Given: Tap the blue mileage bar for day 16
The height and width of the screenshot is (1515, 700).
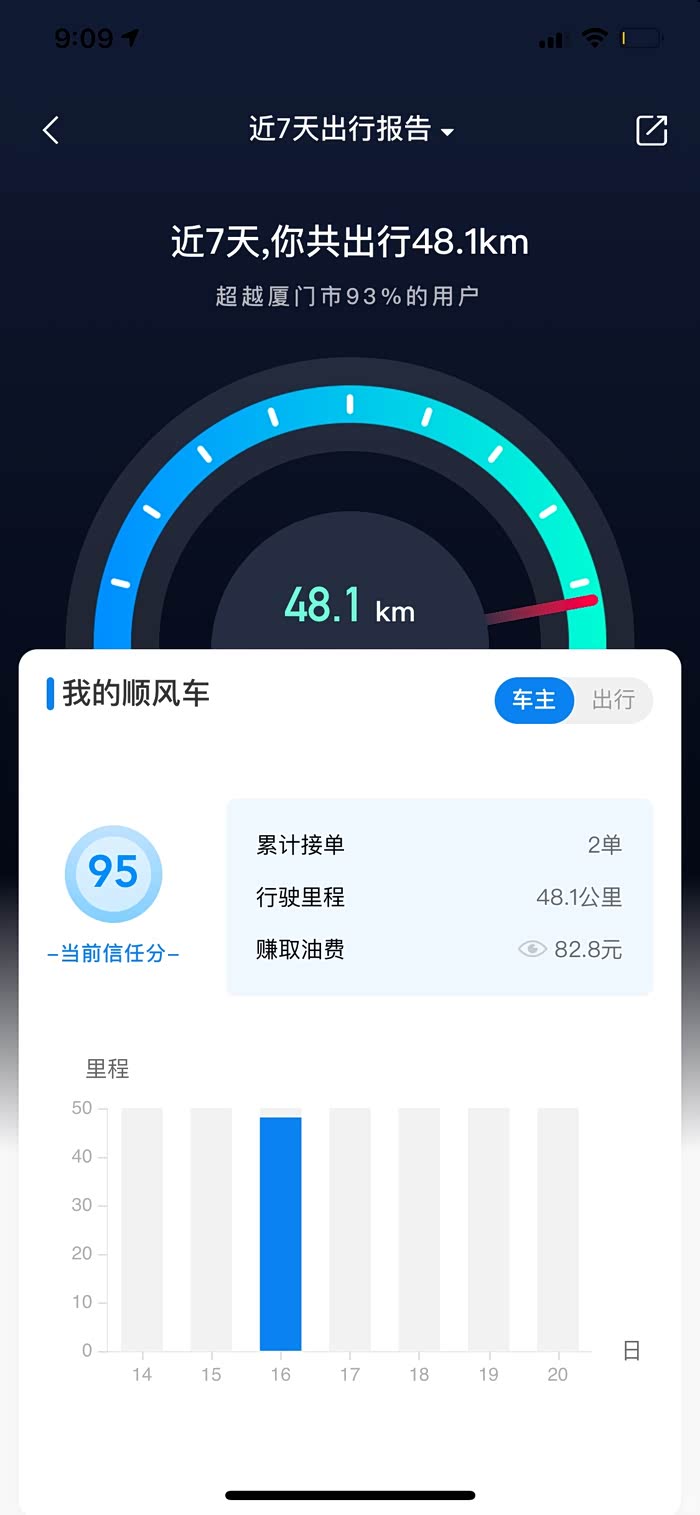Looking at the screenshot, I should point(280,1234).
